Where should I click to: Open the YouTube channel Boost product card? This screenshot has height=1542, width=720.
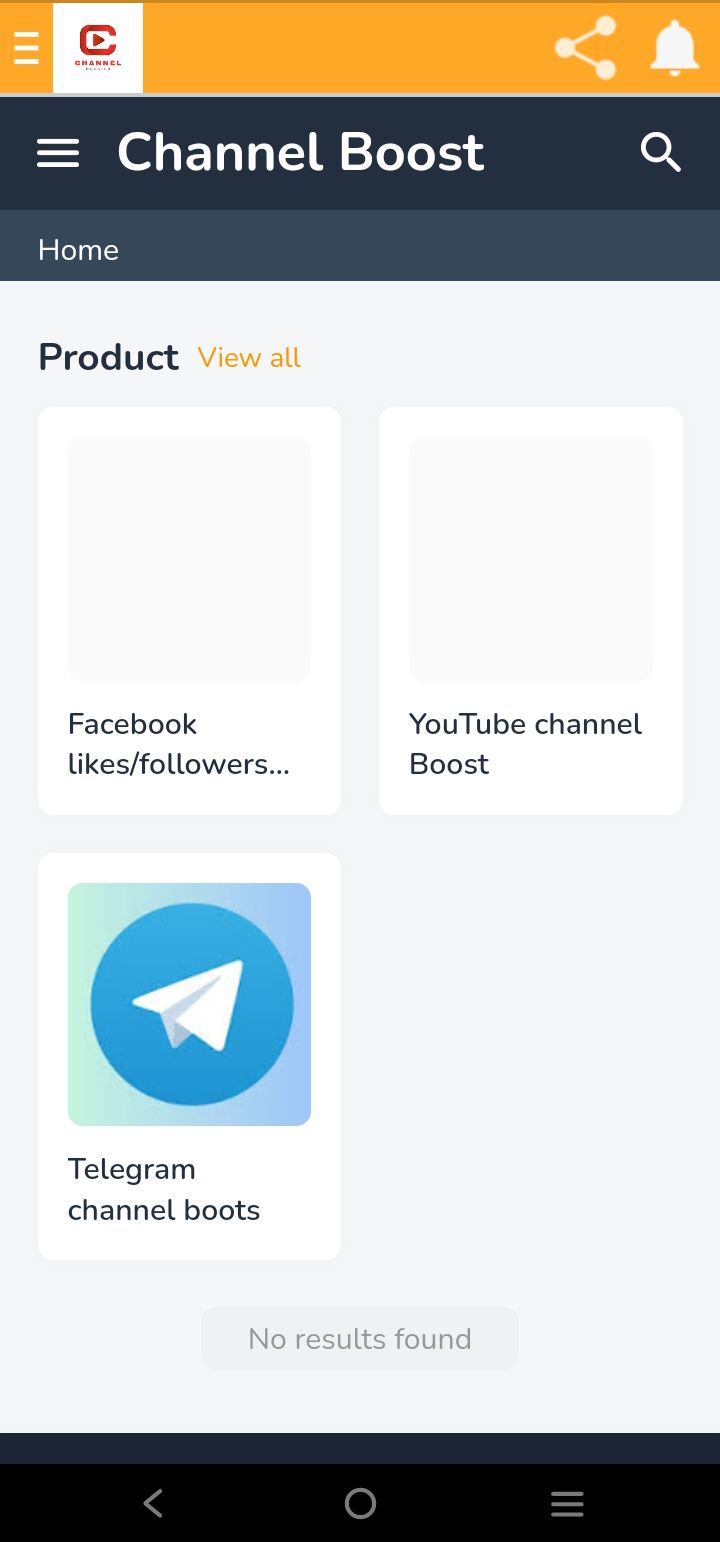click(x=531, y=611)
